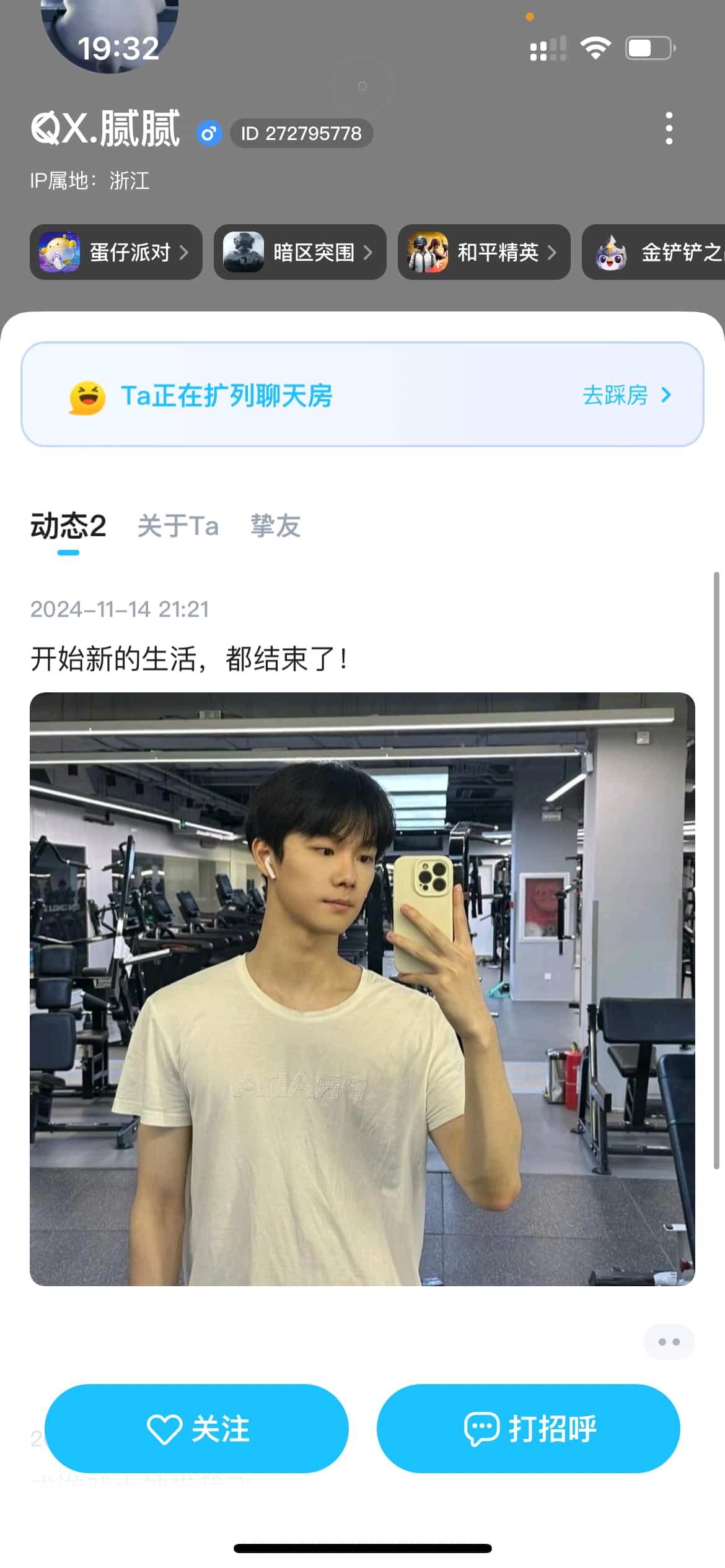Open the 和平精英 game chip
725x1568 pixels.
(x=484, y=252)
